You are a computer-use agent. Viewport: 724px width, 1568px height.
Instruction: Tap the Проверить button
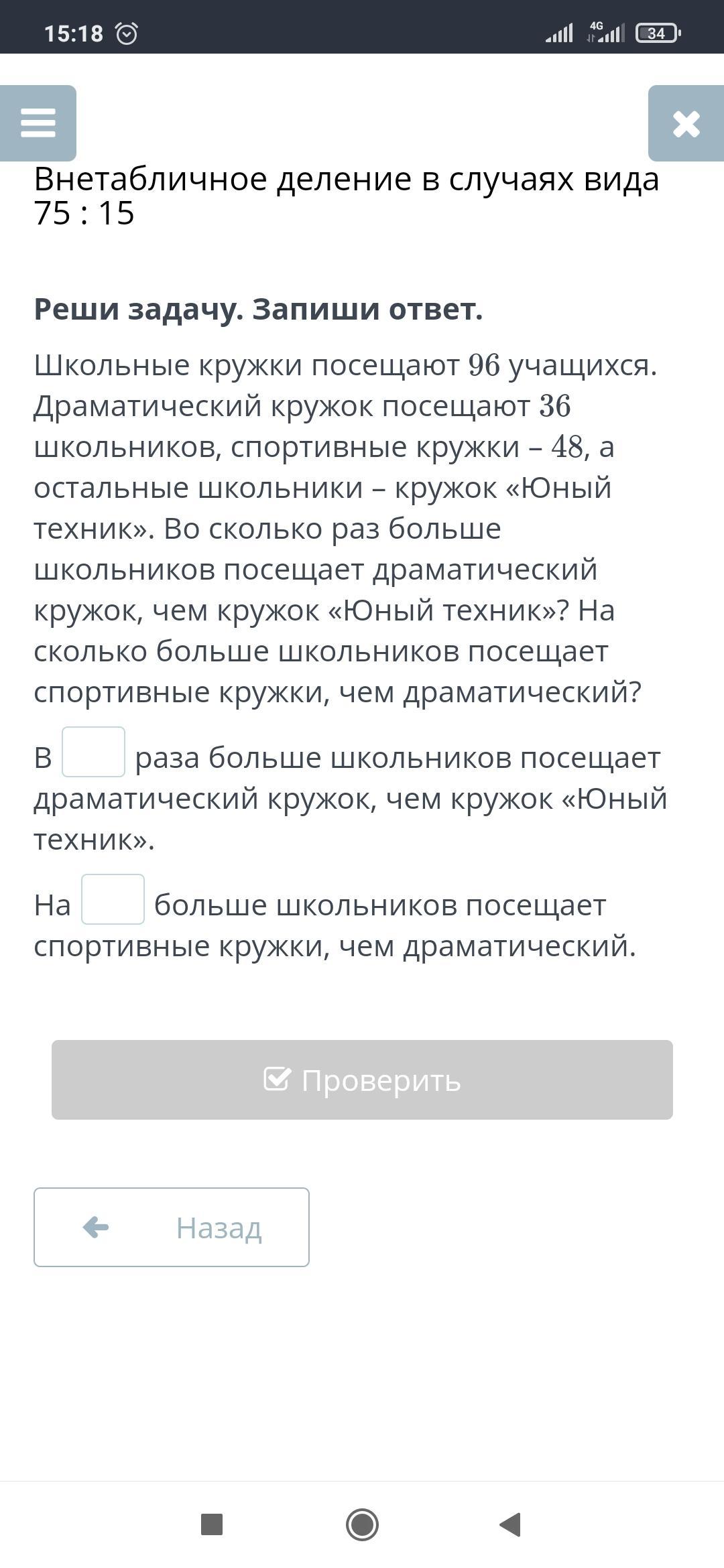click(x=362, y=1080)
